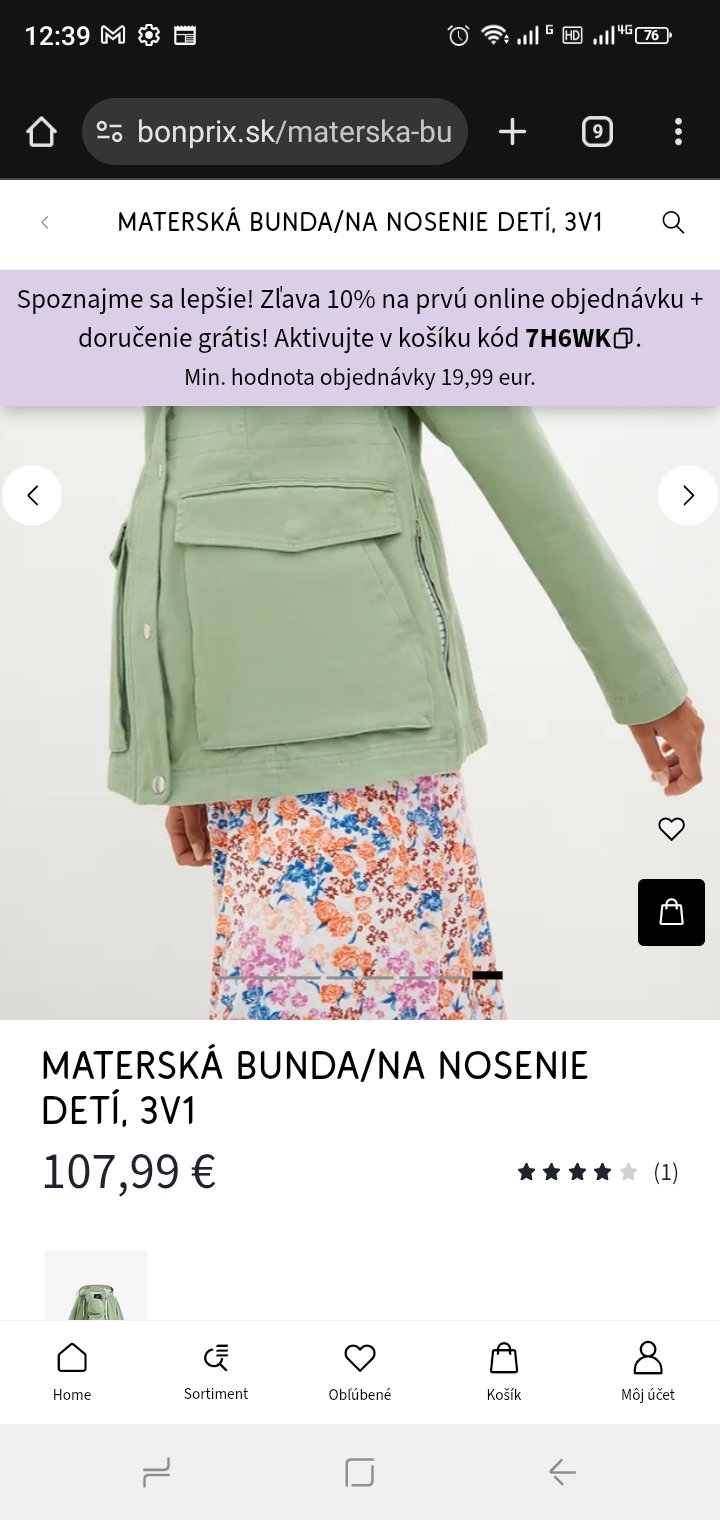Copy the discount code 7H6WK
Viewport: 720px width, 1520px height.
click(x=623, y=339)
